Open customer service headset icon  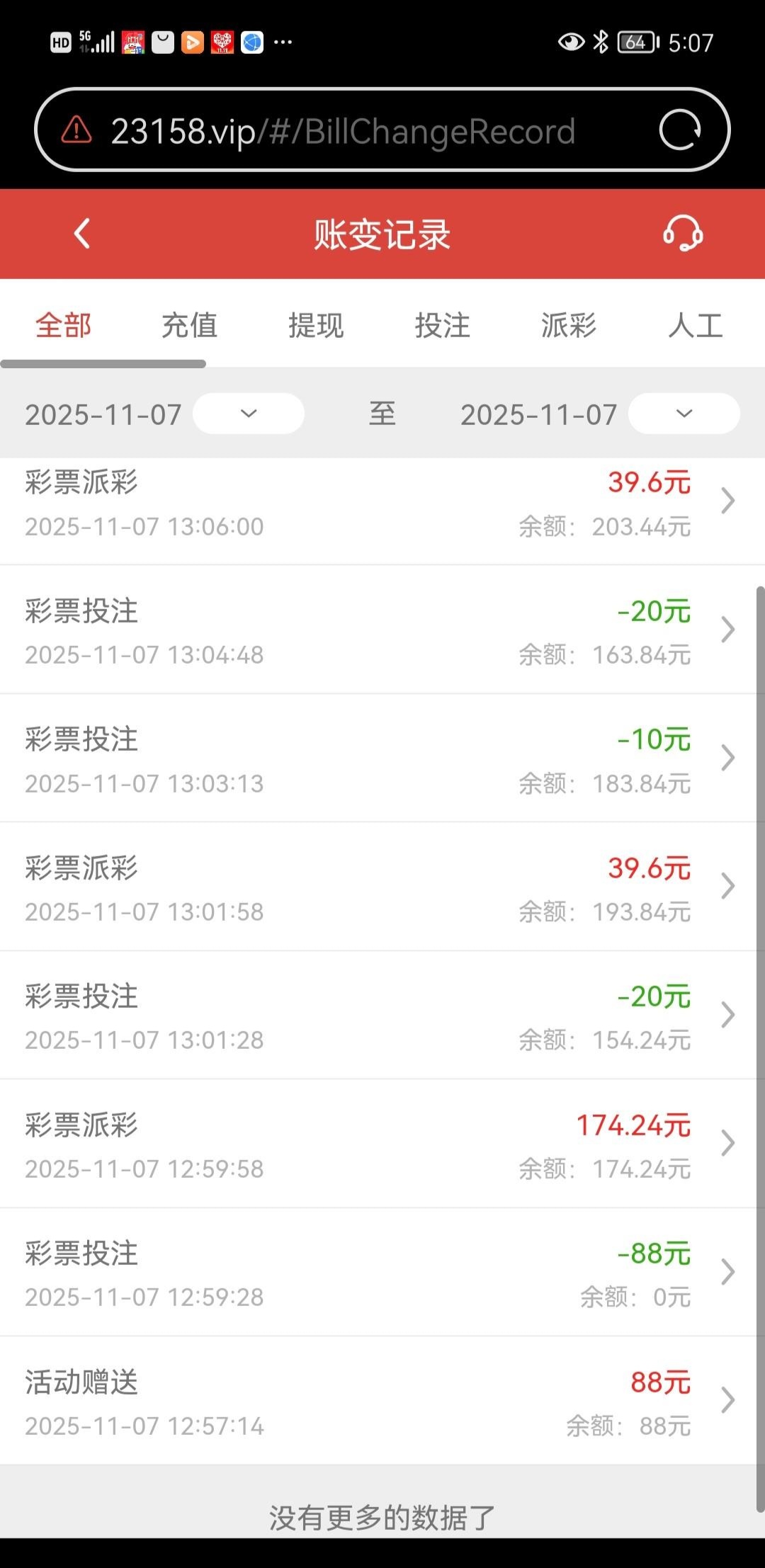[682, 234]
